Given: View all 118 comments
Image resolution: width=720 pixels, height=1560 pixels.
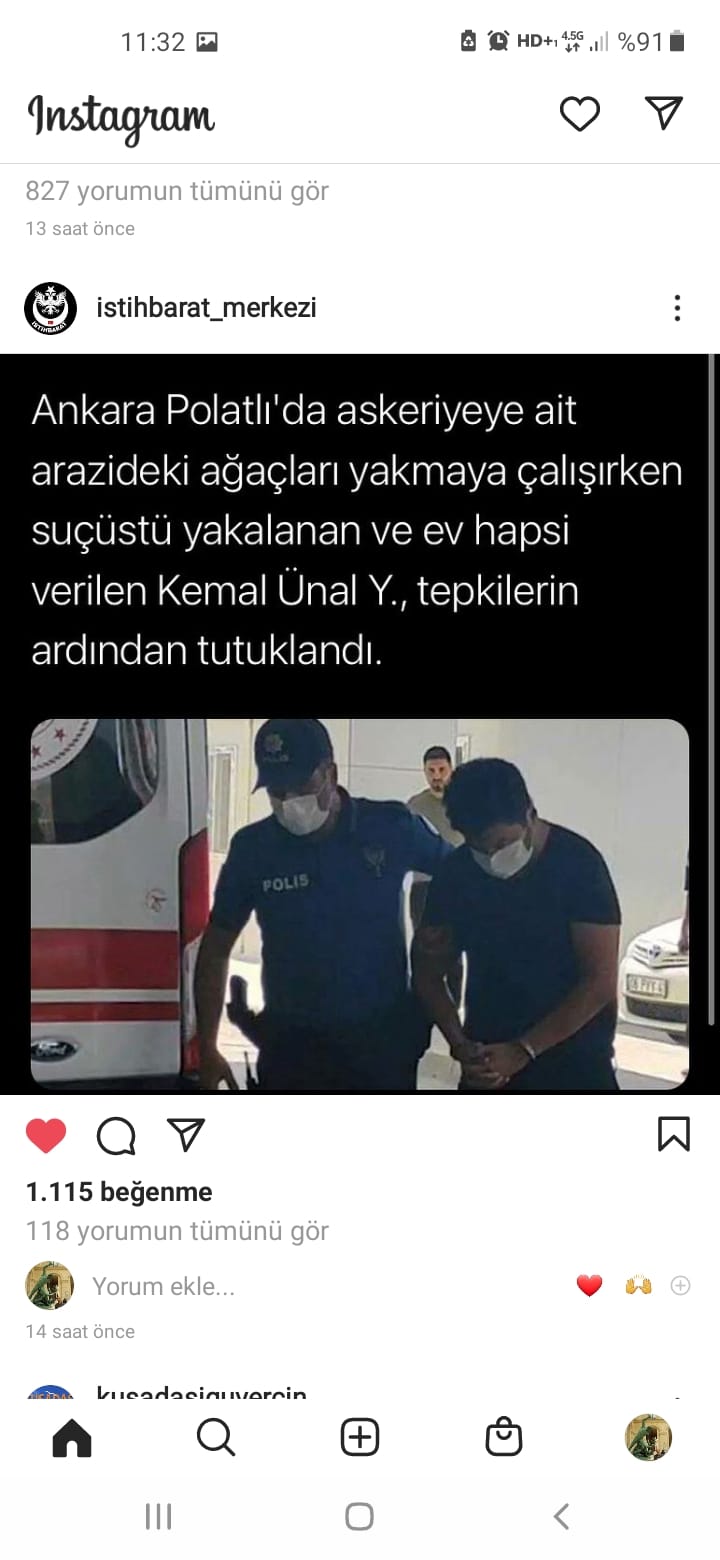Looking at the screenshot, I should (177, 1231).
